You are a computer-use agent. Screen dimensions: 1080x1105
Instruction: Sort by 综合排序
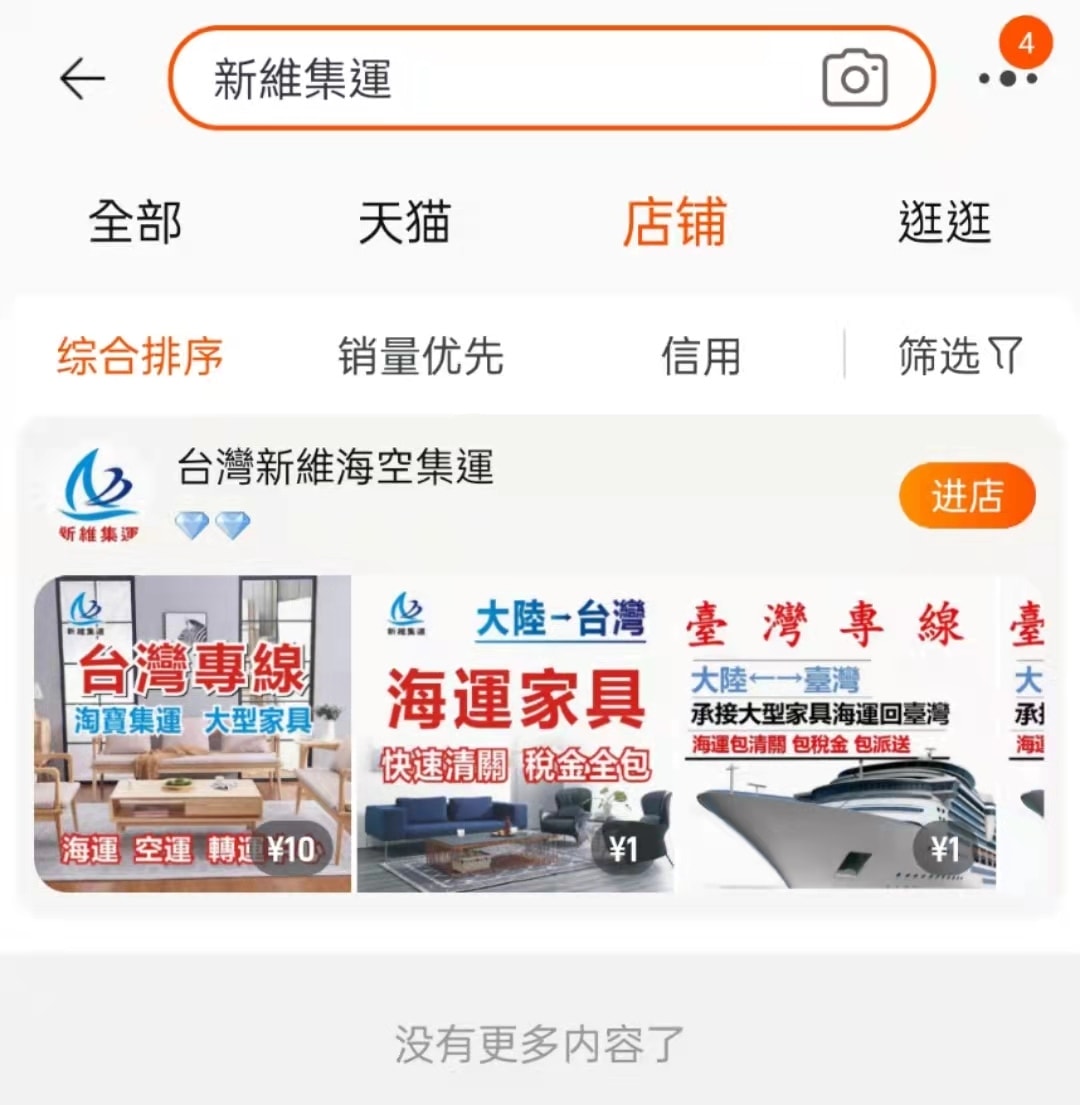[x=140, y=357]
